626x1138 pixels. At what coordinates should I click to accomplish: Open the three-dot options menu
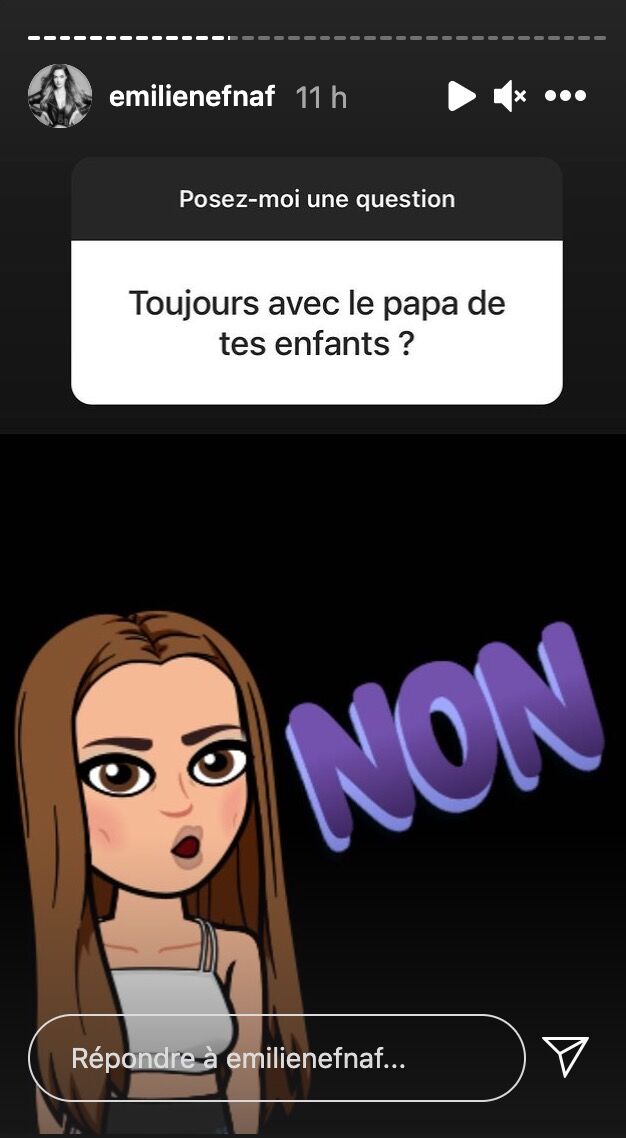[565, 96]
